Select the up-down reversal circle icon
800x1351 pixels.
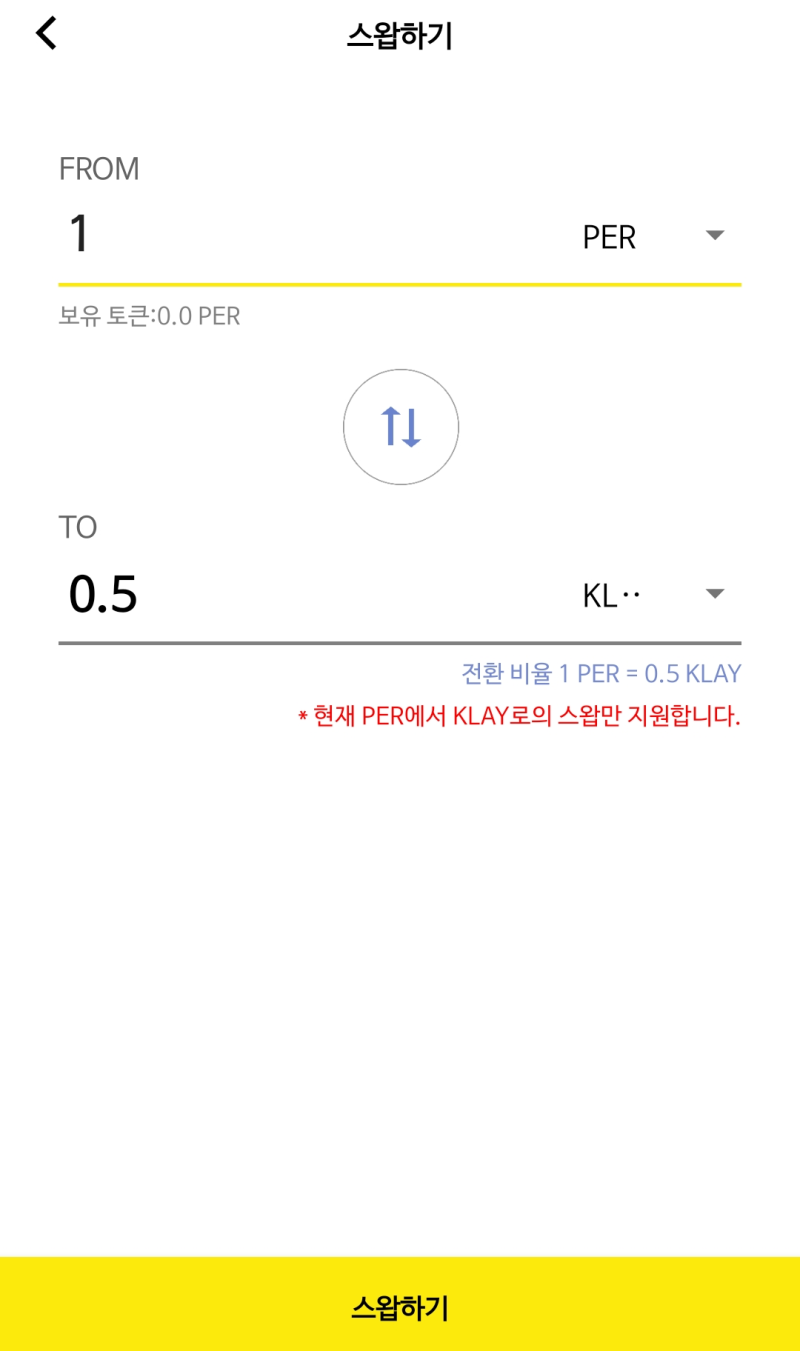coord(400,427)
